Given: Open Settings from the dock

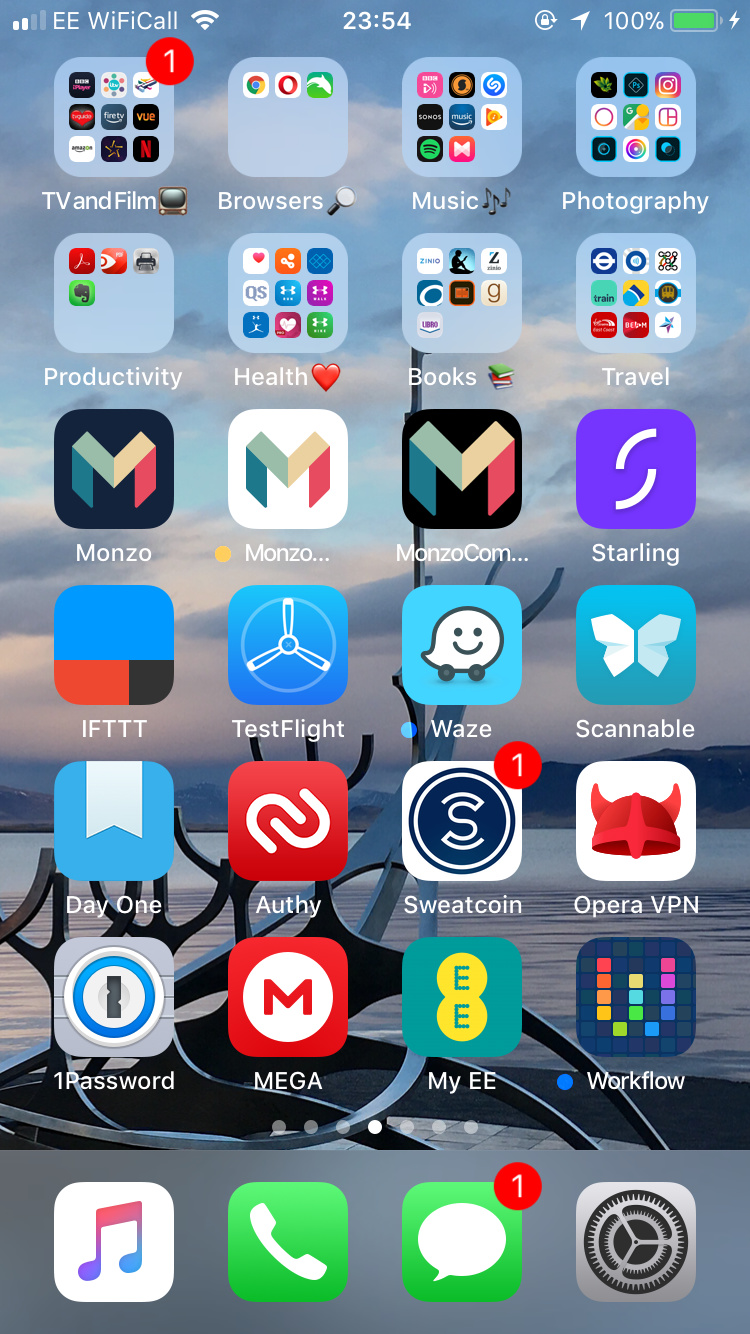Looking at the screenshot, I should [x=636, y=1242].
